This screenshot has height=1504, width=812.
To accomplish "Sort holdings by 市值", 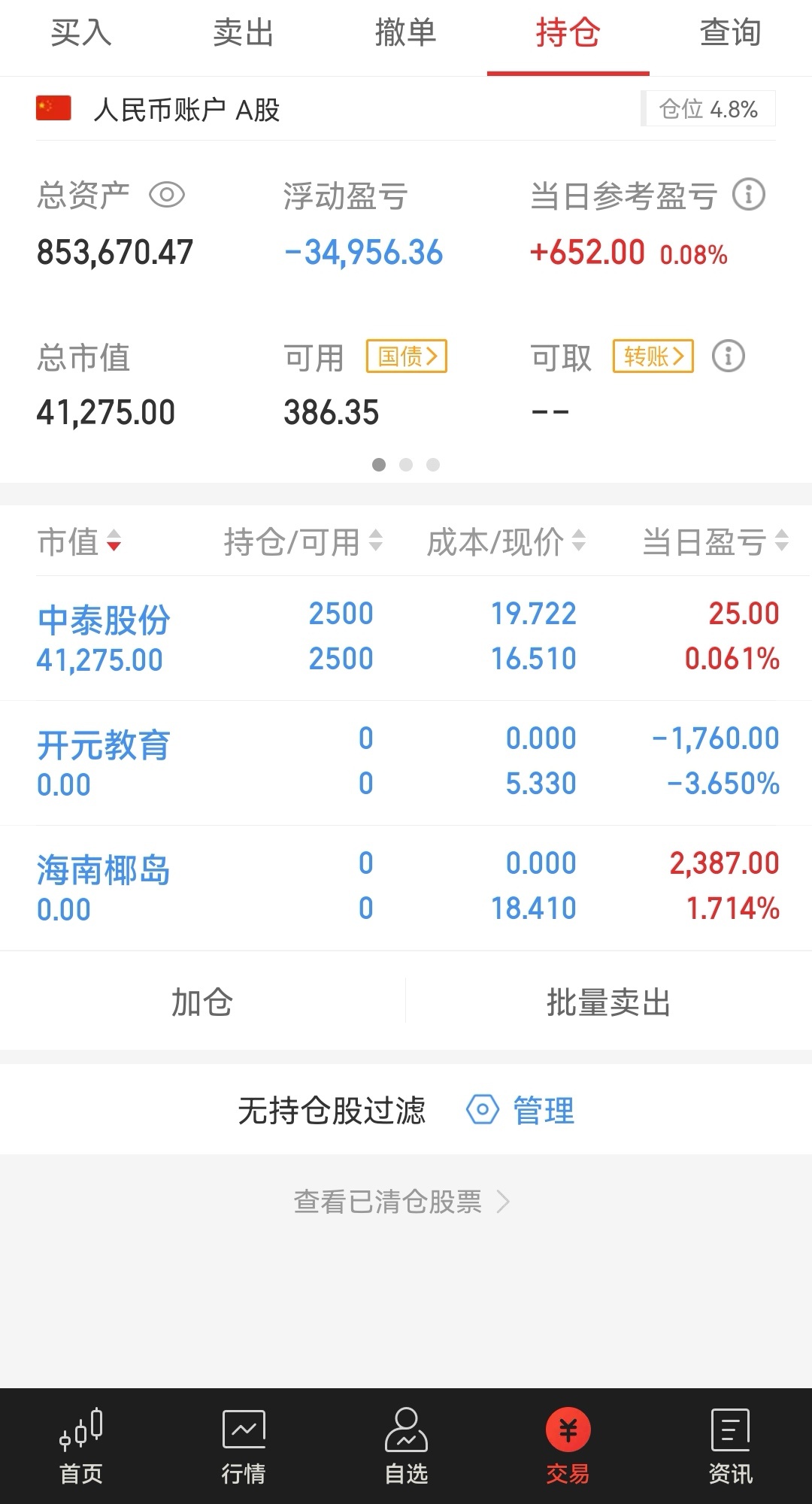I will [x=80, y=541].
